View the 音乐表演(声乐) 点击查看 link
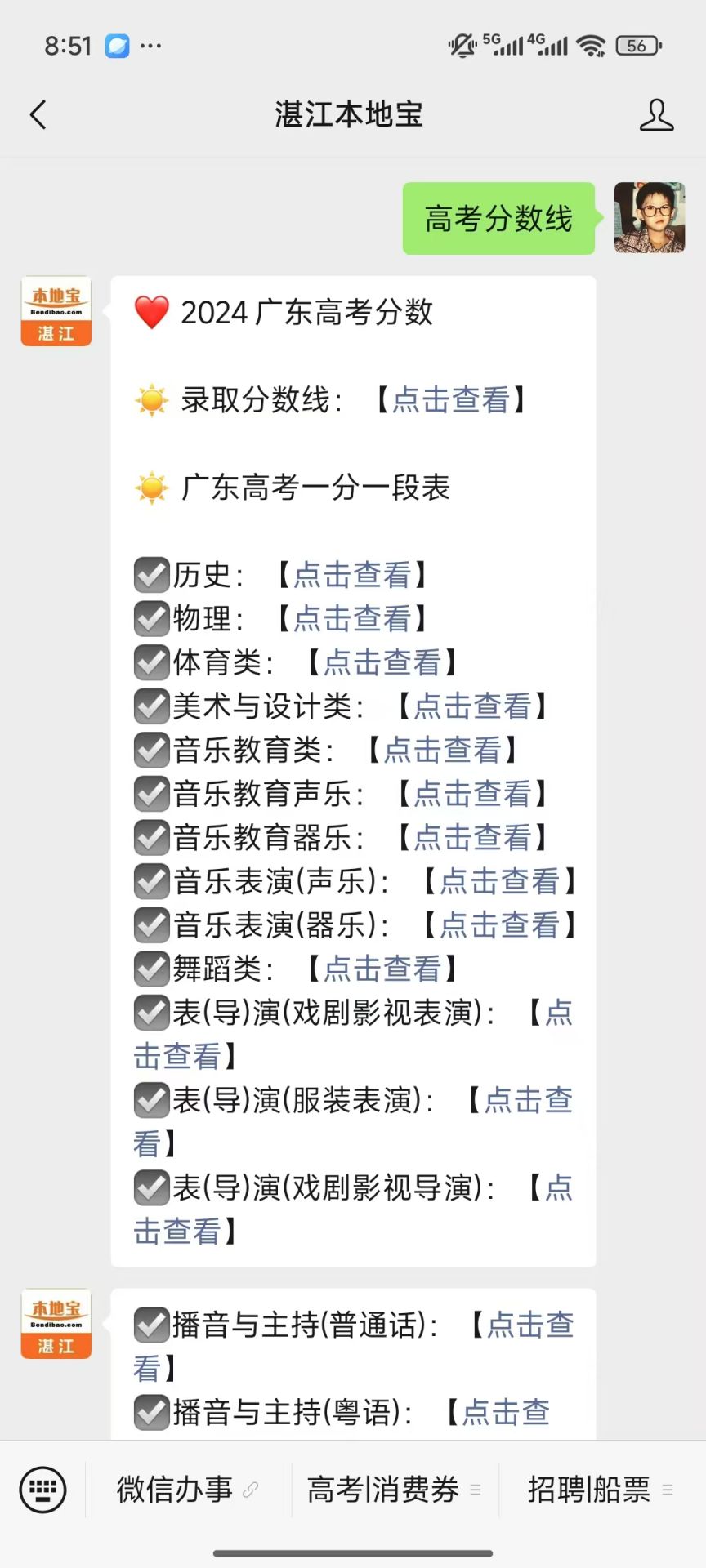 [x=499, y=881]
